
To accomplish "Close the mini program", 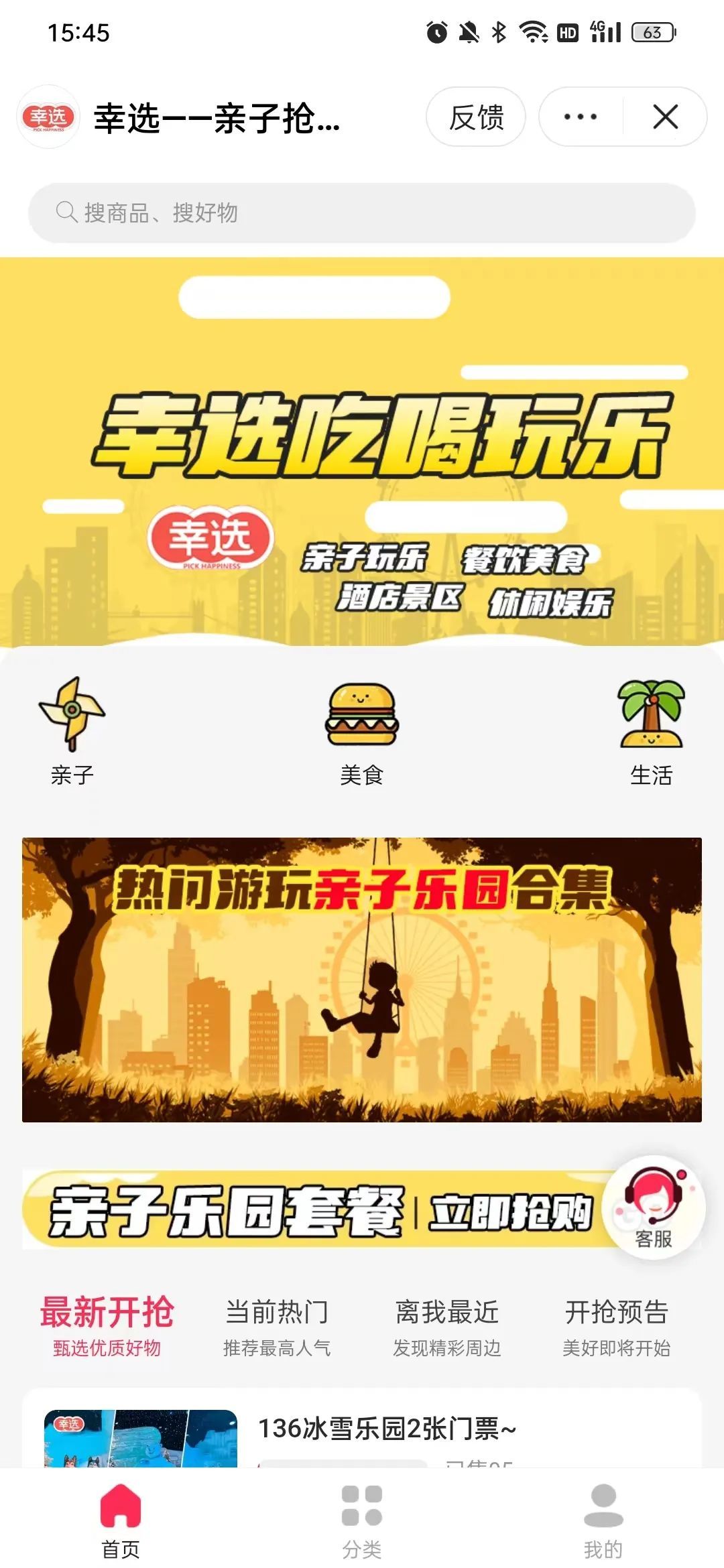I will tap(665, 117).
